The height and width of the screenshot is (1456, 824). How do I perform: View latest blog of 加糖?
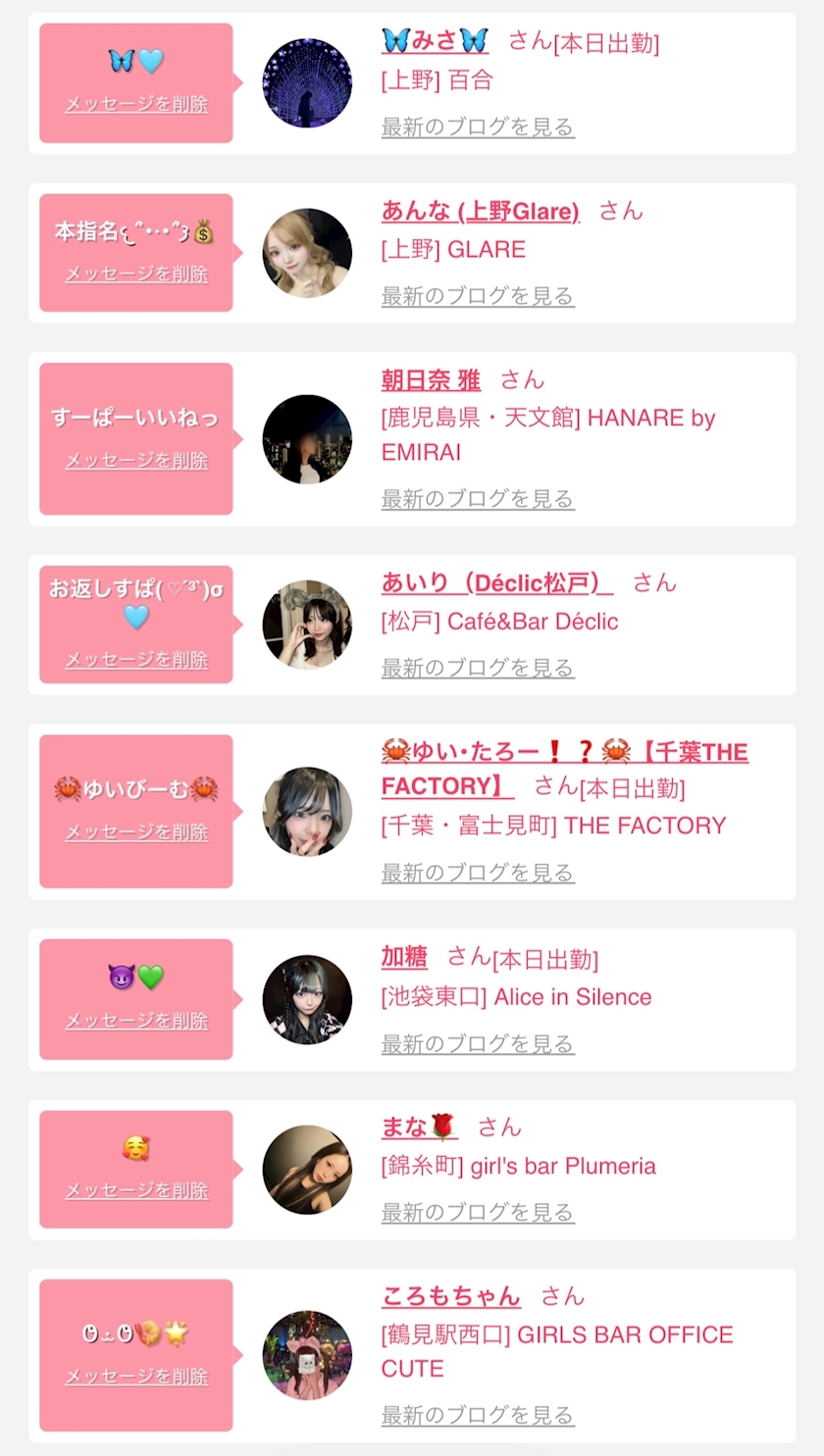[478, 1044]
